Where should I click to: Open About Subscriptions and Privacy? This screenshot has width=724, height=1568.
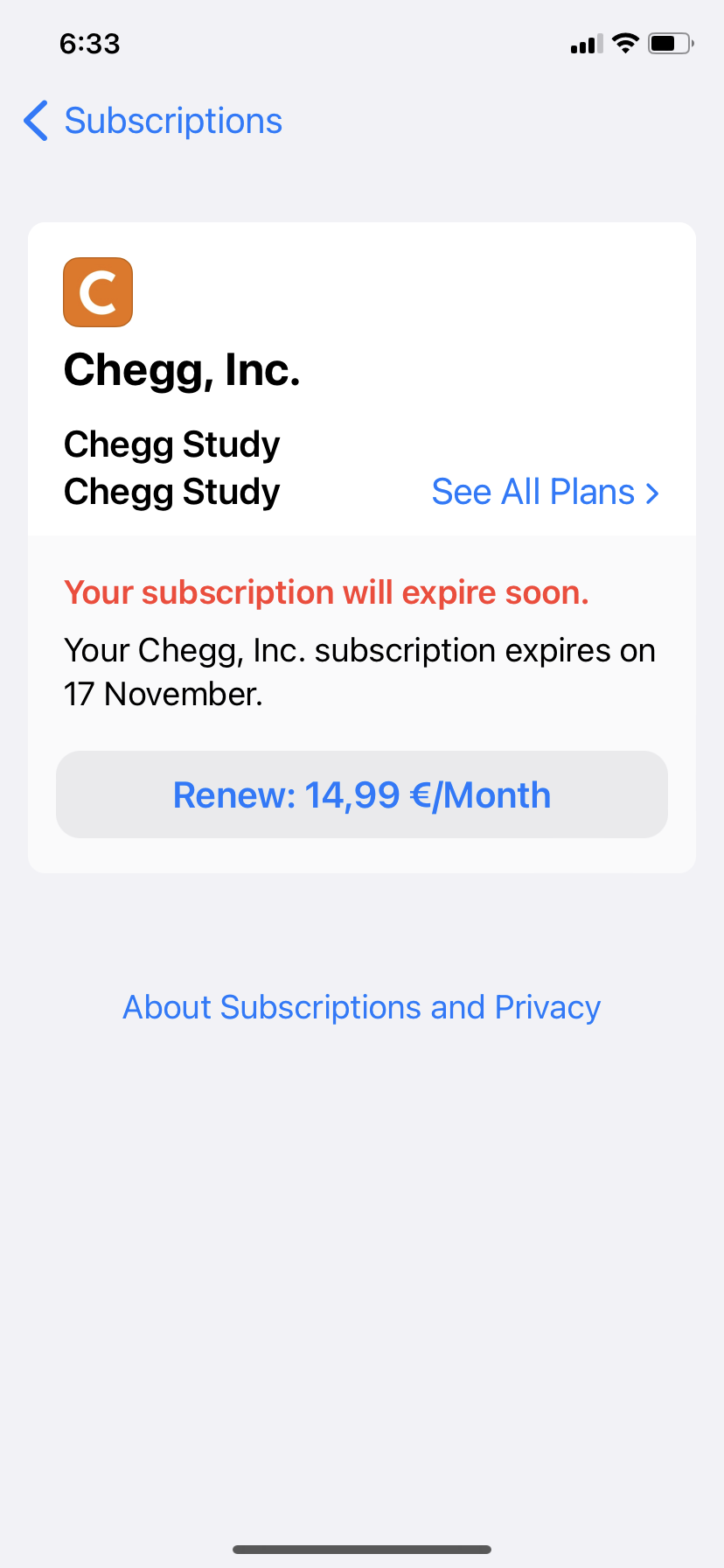click(362, 1007)
